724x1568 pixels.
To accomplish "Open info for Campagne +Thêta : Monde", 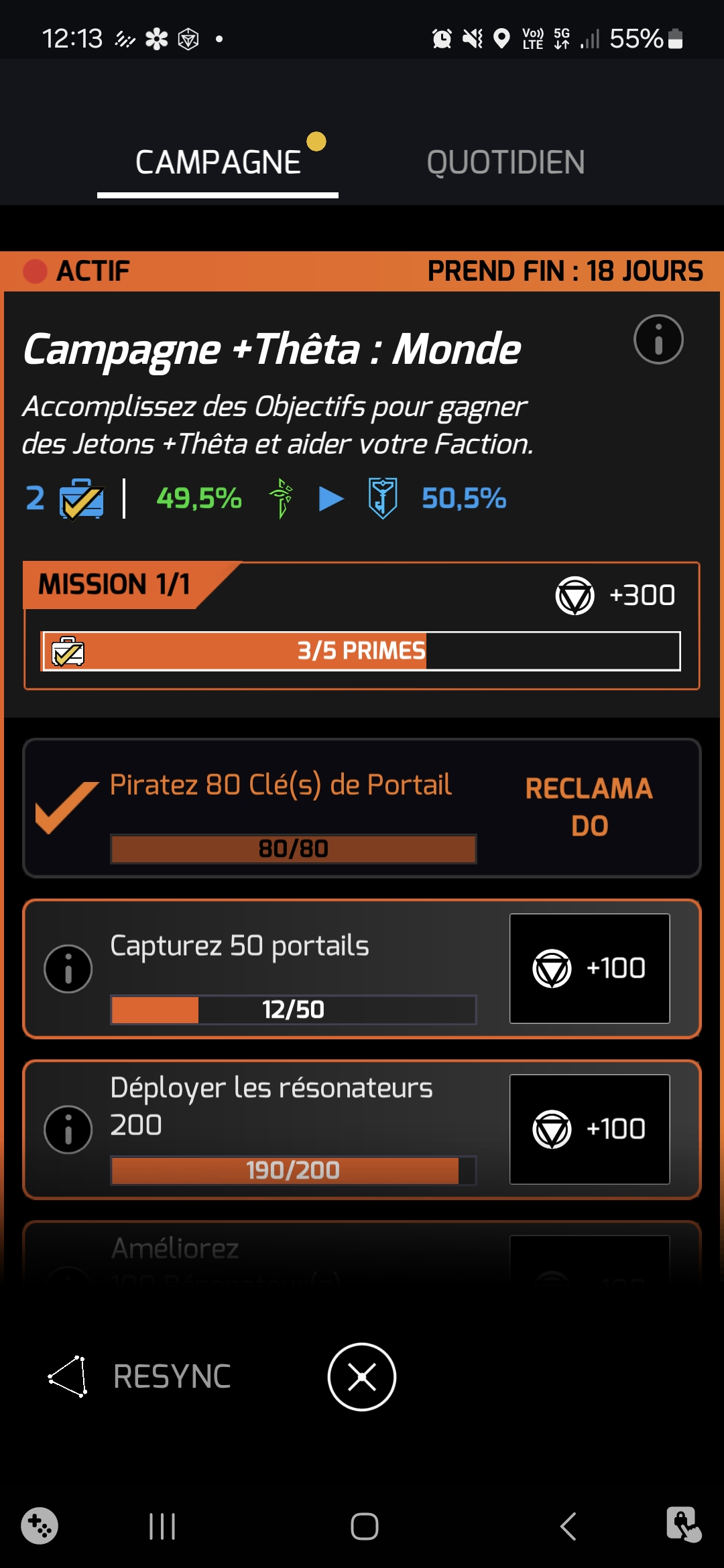I will pos(658,339).
